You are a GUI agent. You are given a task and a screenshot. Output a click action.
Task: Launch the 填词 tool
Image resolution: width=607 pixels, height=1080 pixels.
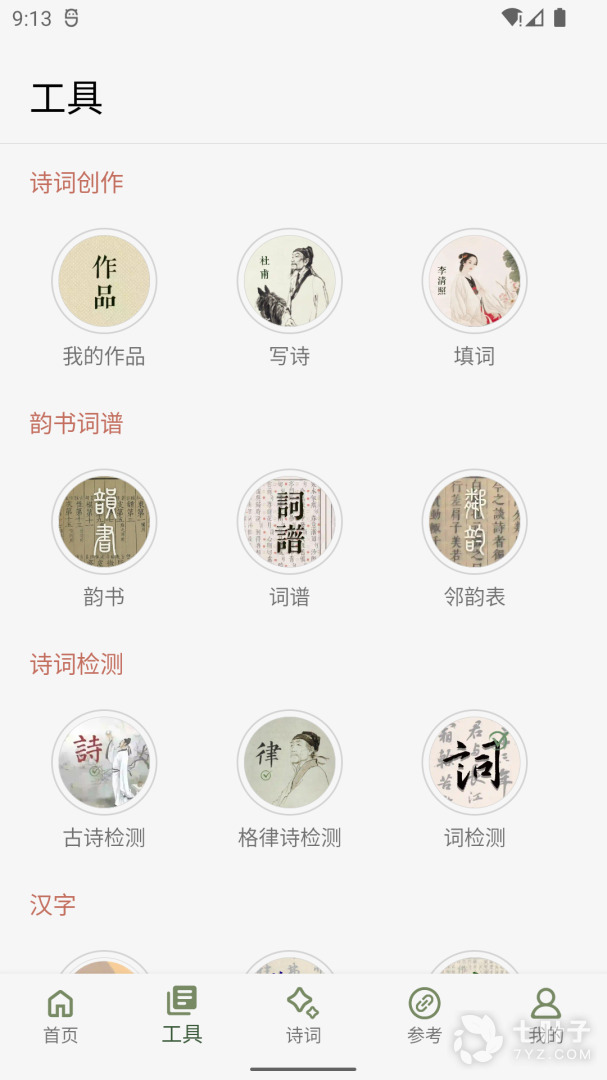click(474, 282)
